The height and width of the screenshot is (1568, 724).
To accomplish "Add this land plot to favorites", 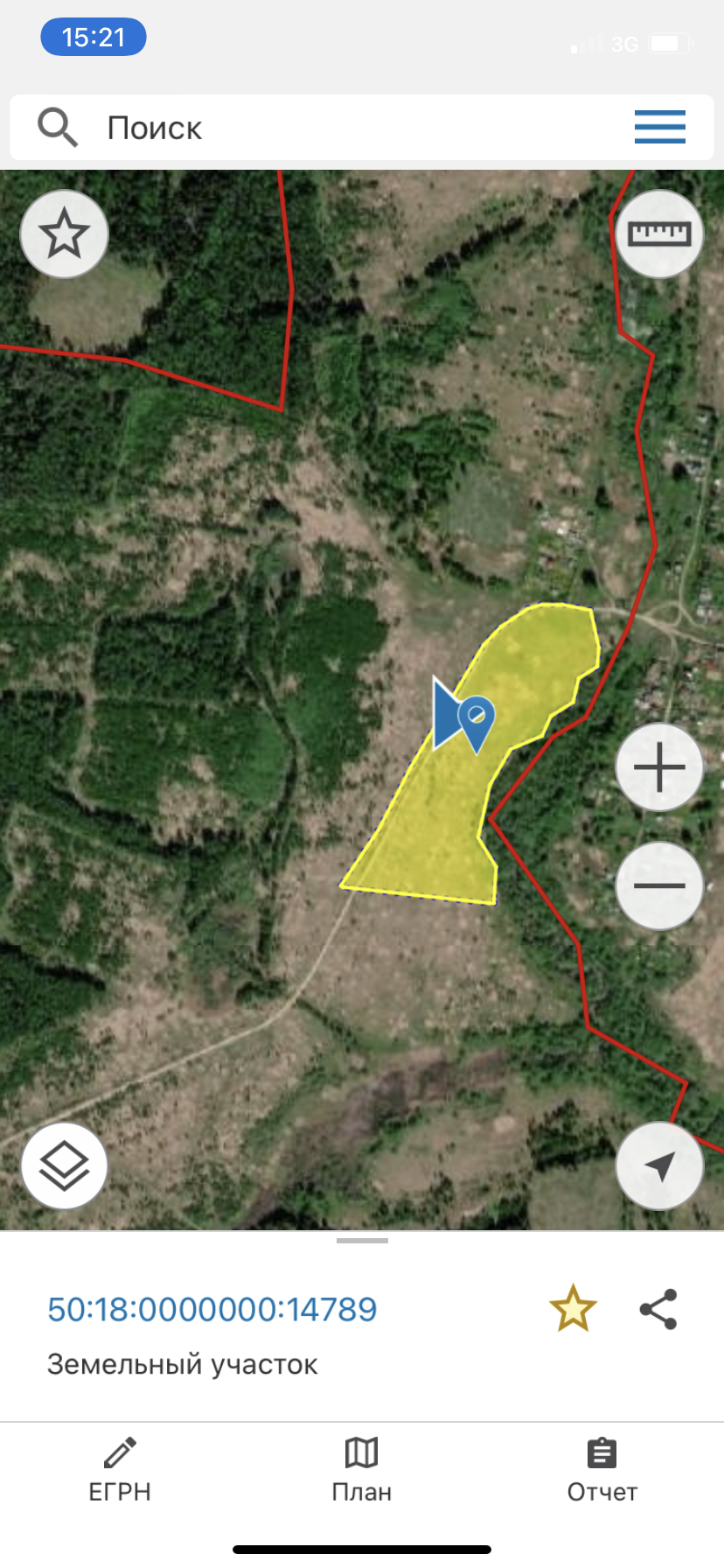I will pos(573,1309).
